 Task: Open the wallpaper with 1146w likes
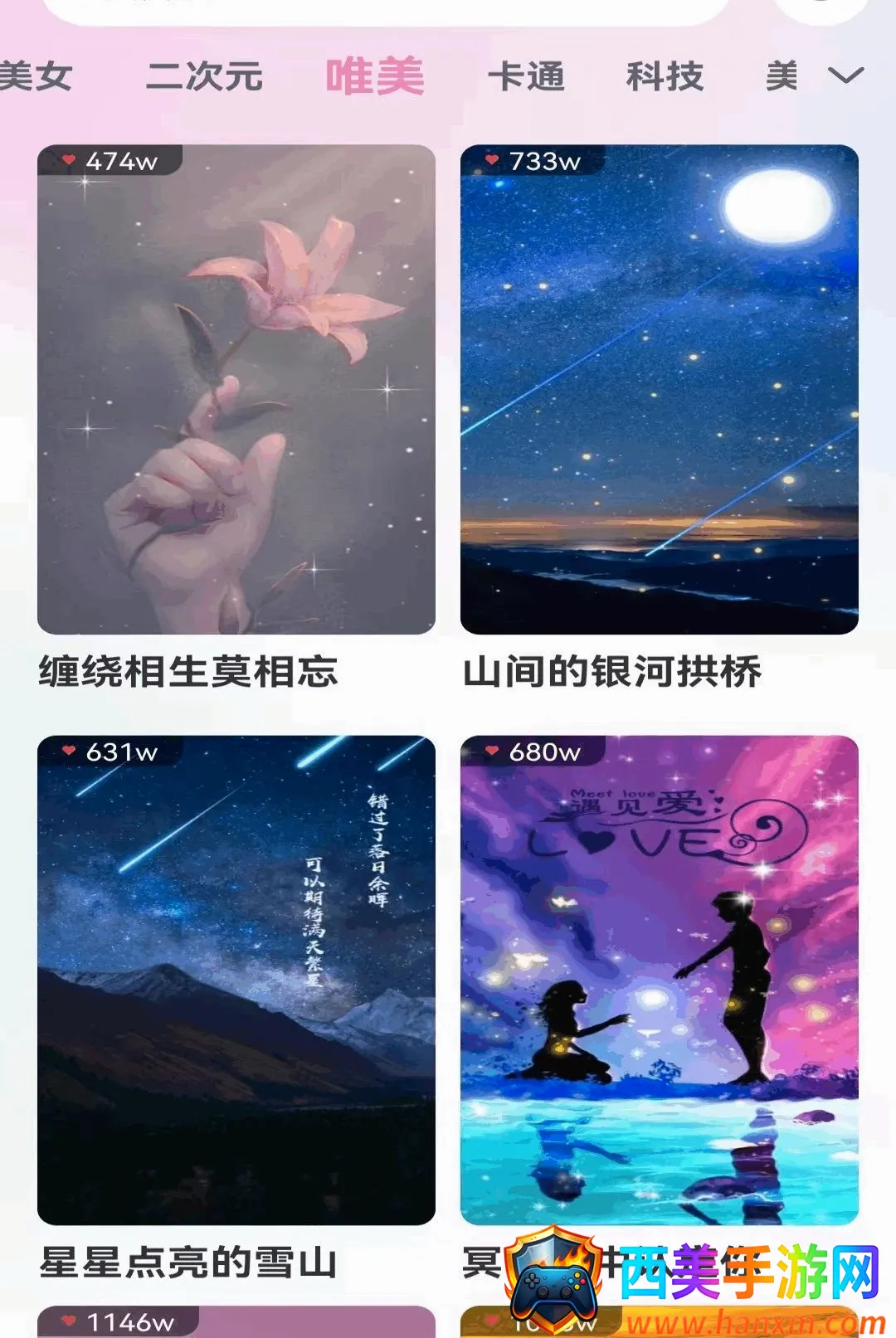(x=236, y=1321)
